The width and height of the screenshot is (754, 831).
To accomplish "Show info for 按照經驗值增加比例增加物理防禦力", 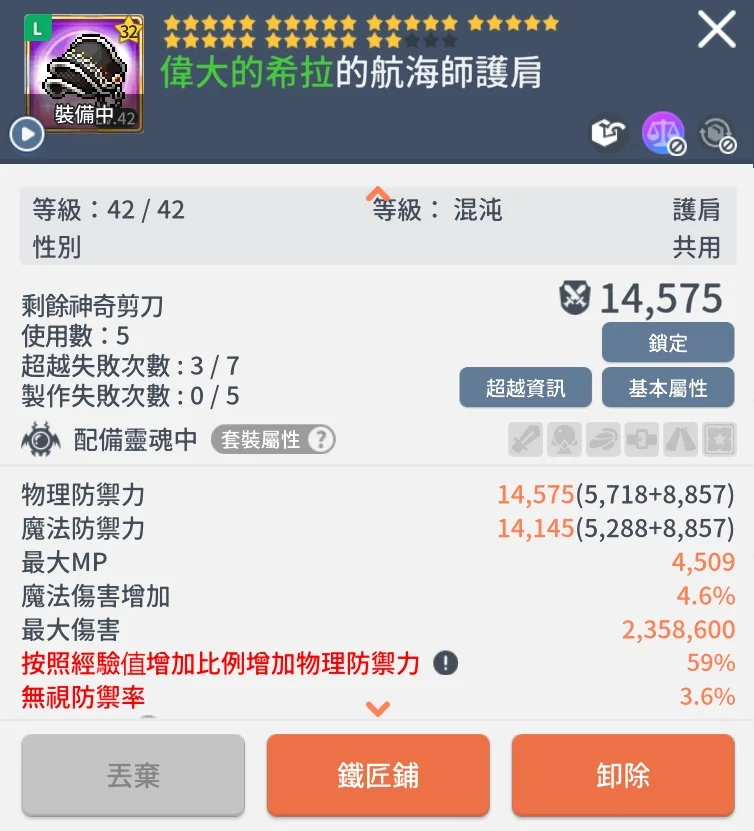I will tap(445, 662).
